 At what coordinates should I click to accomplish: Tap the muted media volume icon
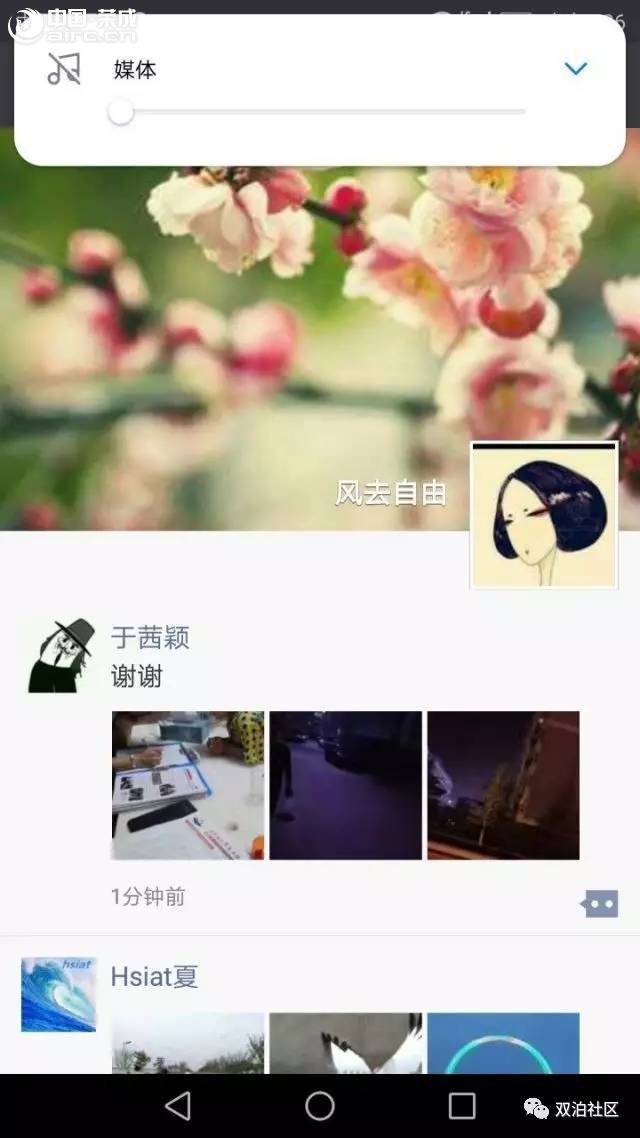[64, 69]
